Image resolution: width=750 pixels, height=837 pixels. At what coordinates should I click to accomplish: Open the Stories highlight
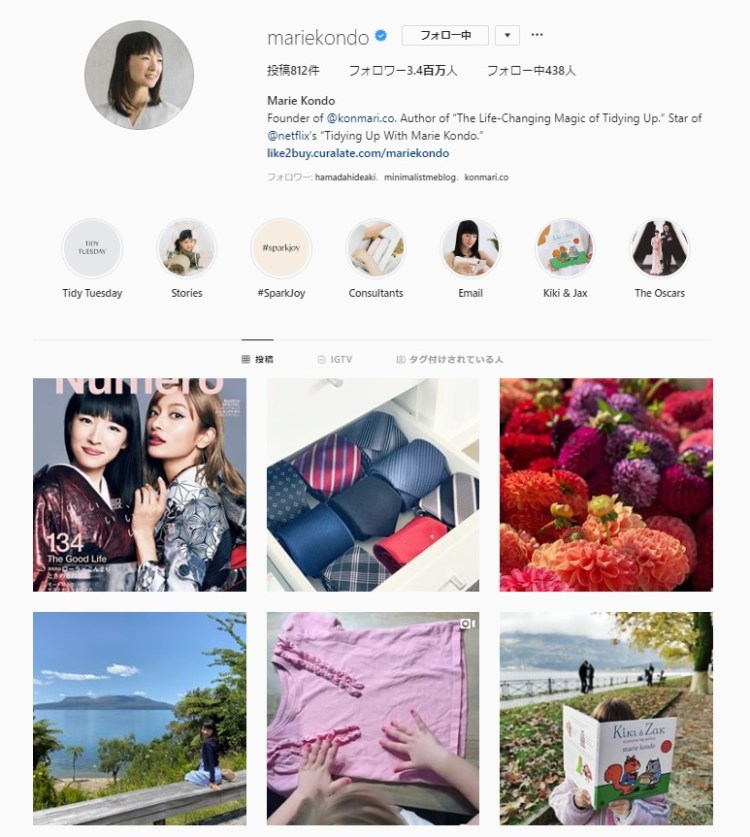pyautogui.click(x=186, y=249)
